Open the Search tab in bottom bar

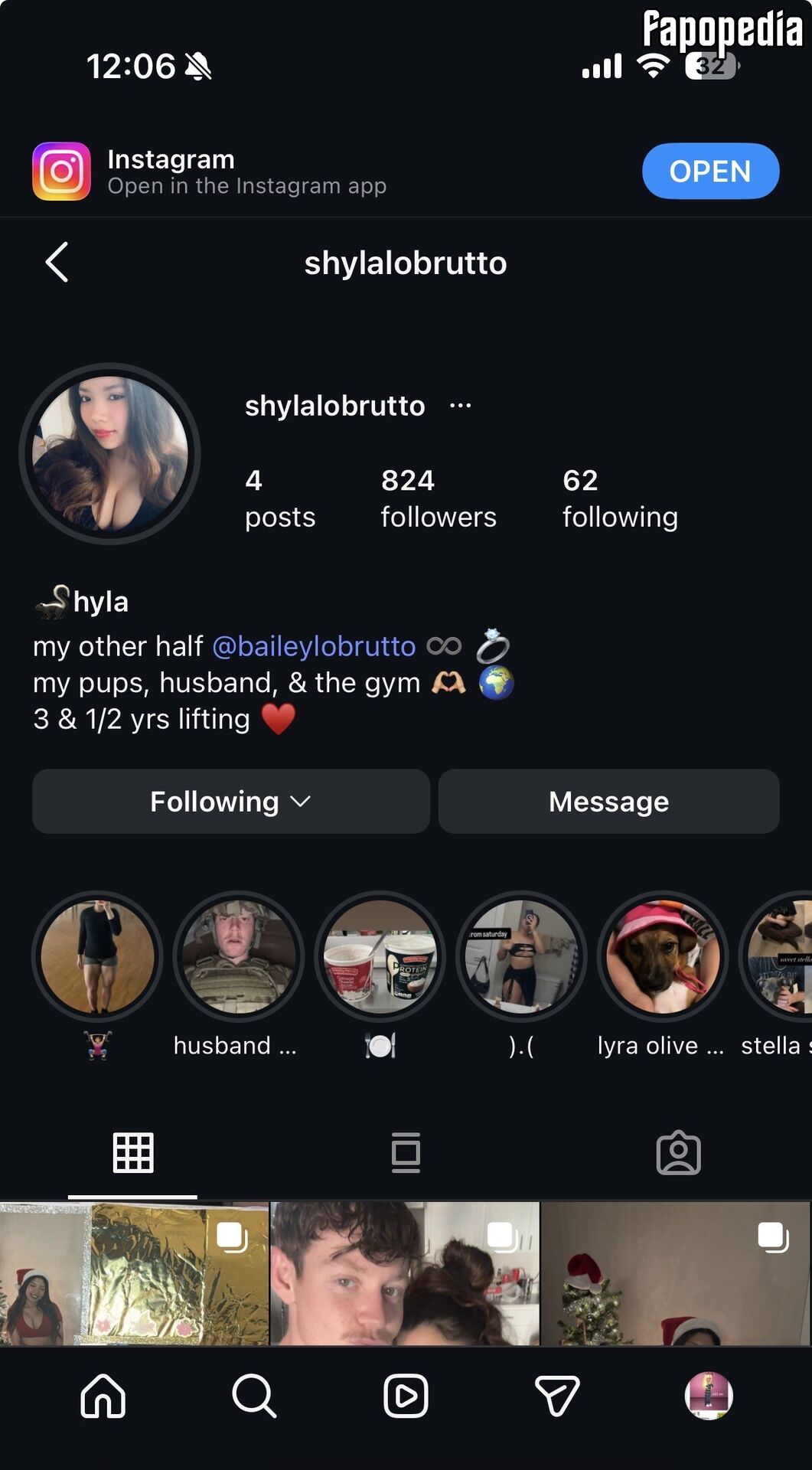click(254, 1395)
